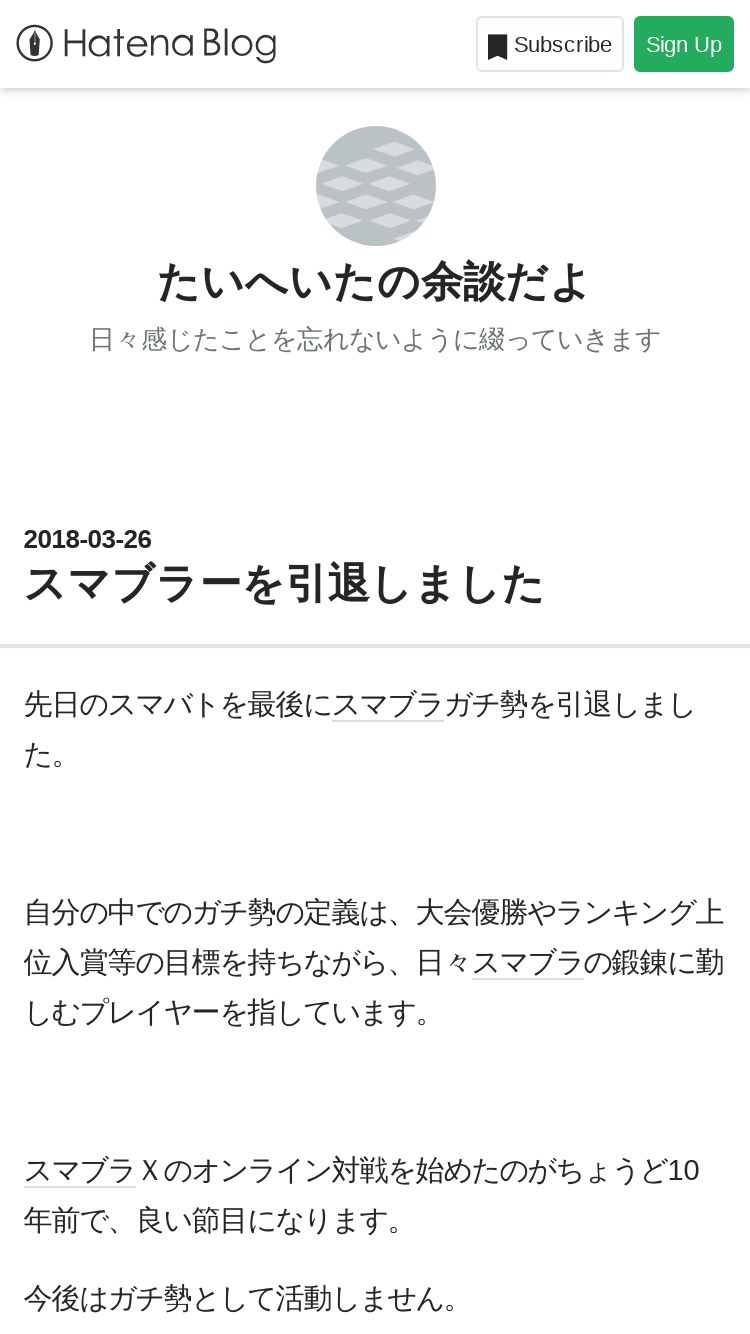Open the post title スマブラーを引退しました
This screenshot has height=1334, width=750.
coord(284,585)
